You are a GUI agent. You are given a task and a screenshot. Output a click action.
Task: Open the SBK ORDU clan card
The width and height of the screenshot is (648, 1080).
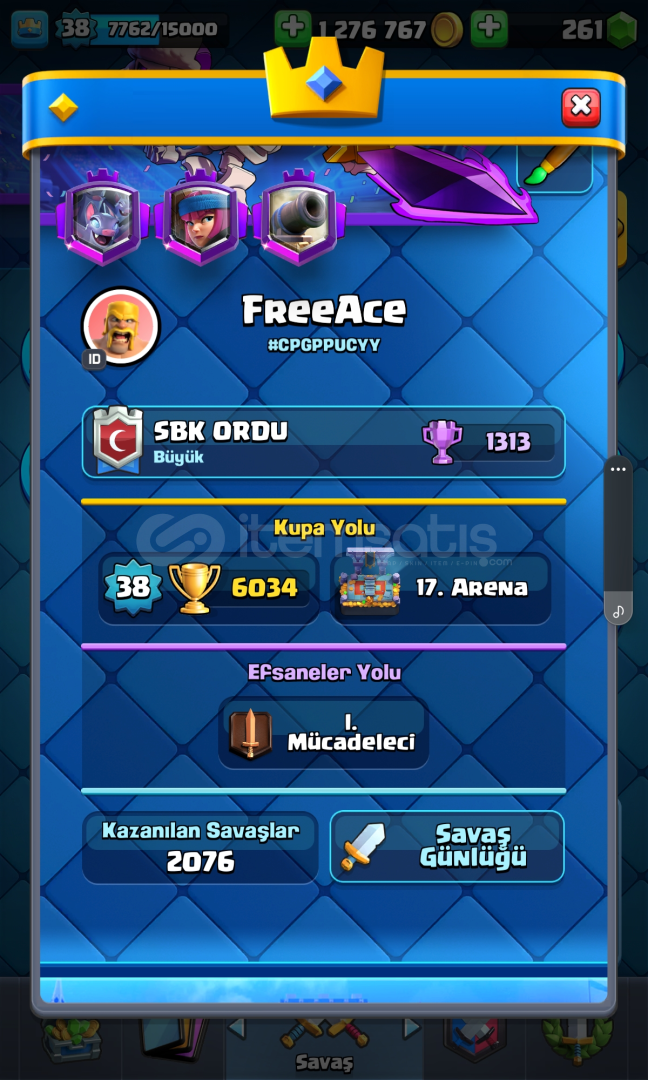(323, 442)
